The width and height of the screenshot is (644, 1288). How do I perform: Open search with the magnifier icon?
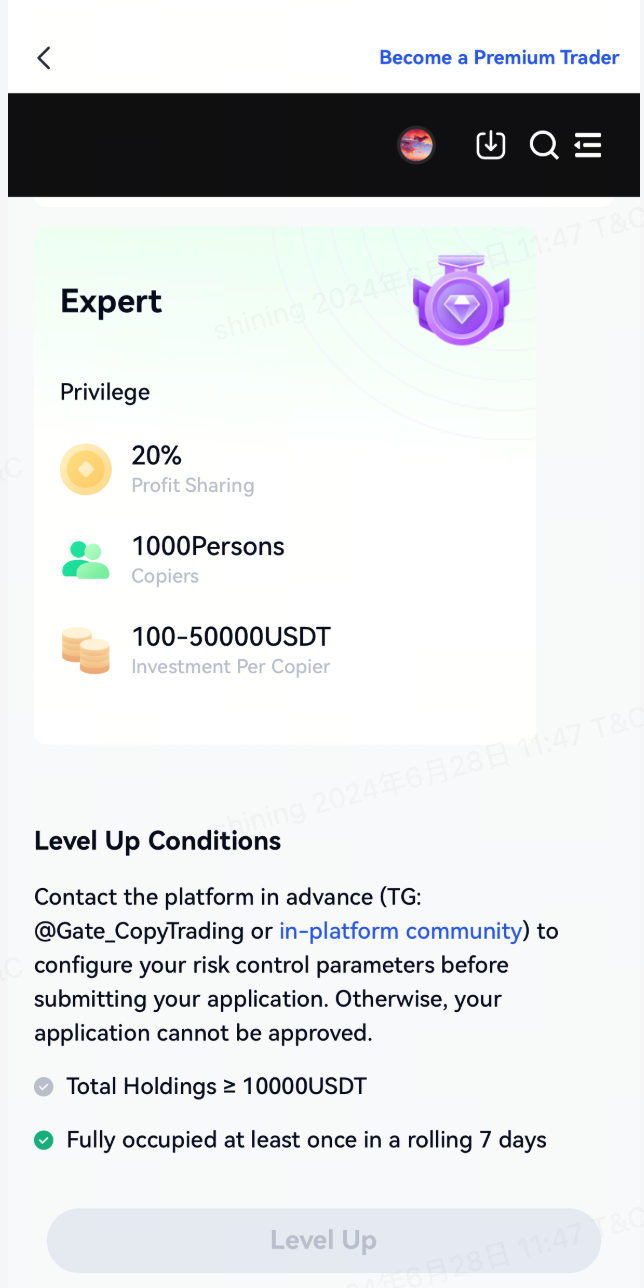point(544,146)
